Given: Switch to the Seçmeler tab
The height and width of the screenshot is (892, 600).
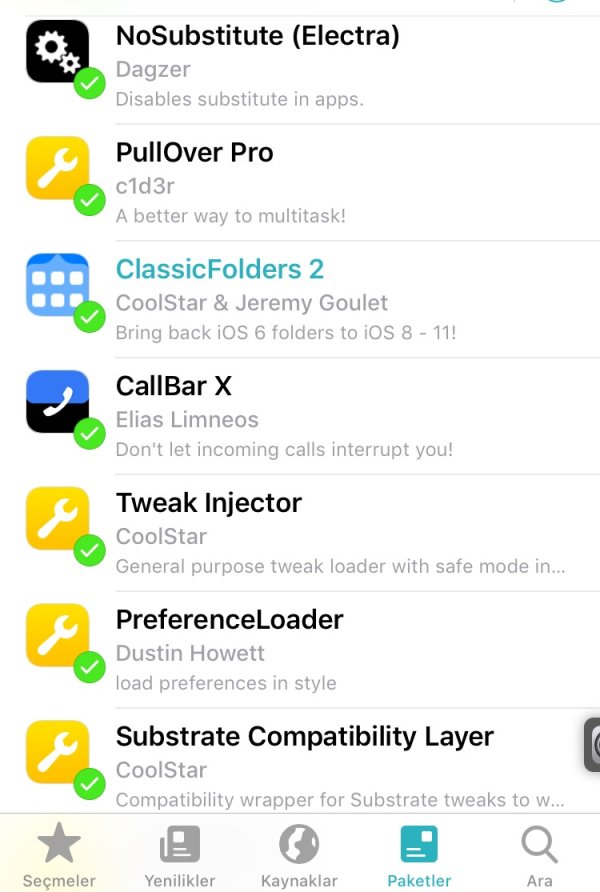Looking at the screenshot, I should [59, 856].
